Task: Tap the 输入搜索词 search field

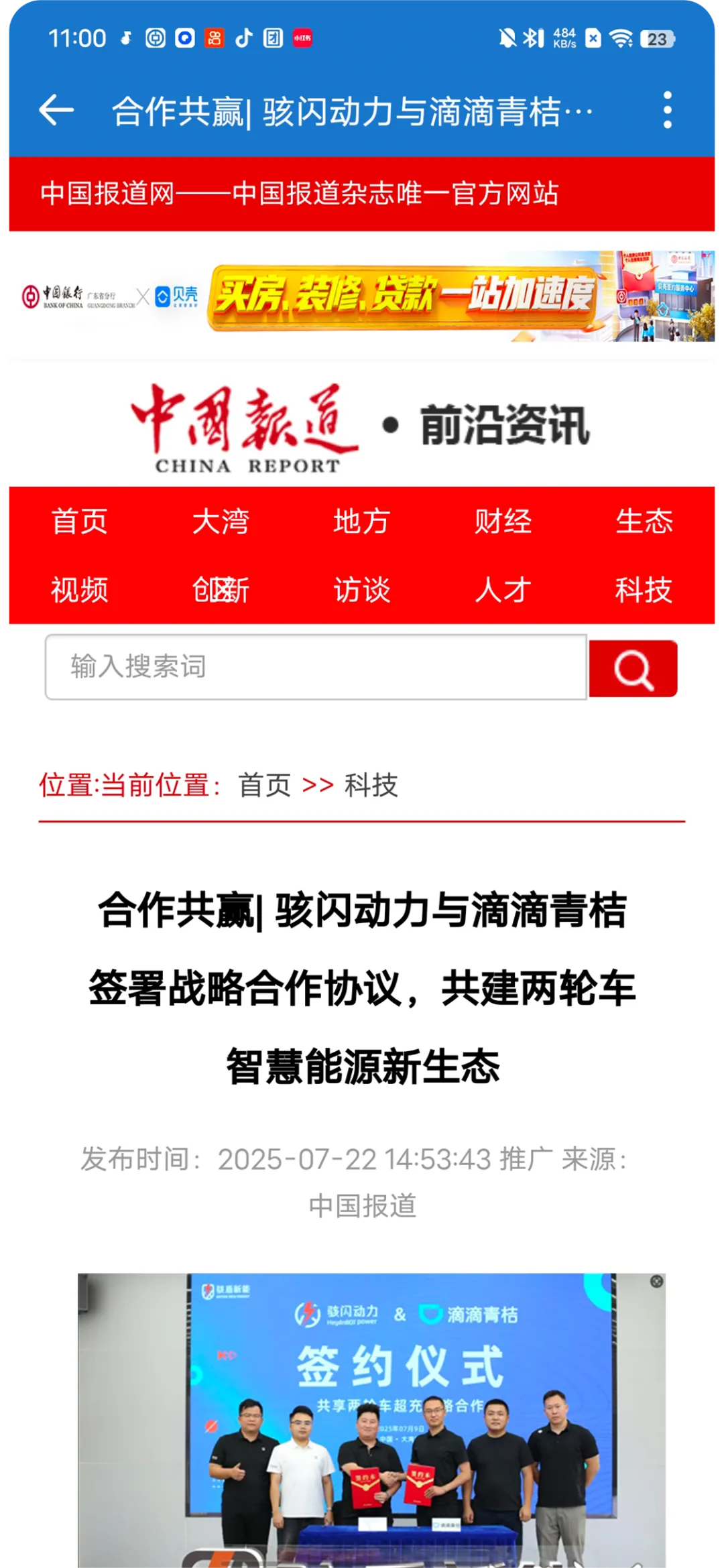Action: (315, 667)
